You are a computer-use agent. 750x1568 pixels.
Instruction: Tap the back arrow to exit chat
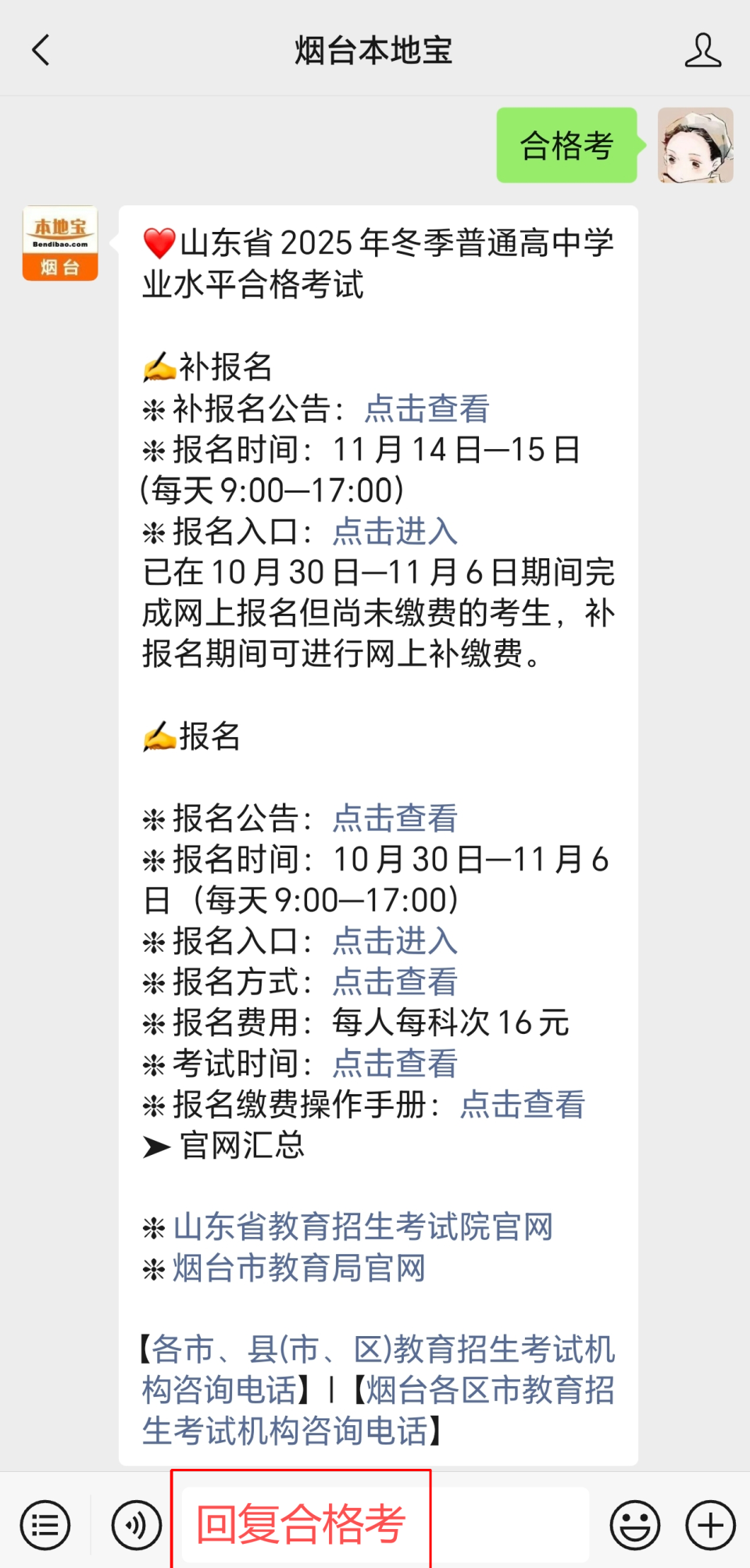pos(41,49)
